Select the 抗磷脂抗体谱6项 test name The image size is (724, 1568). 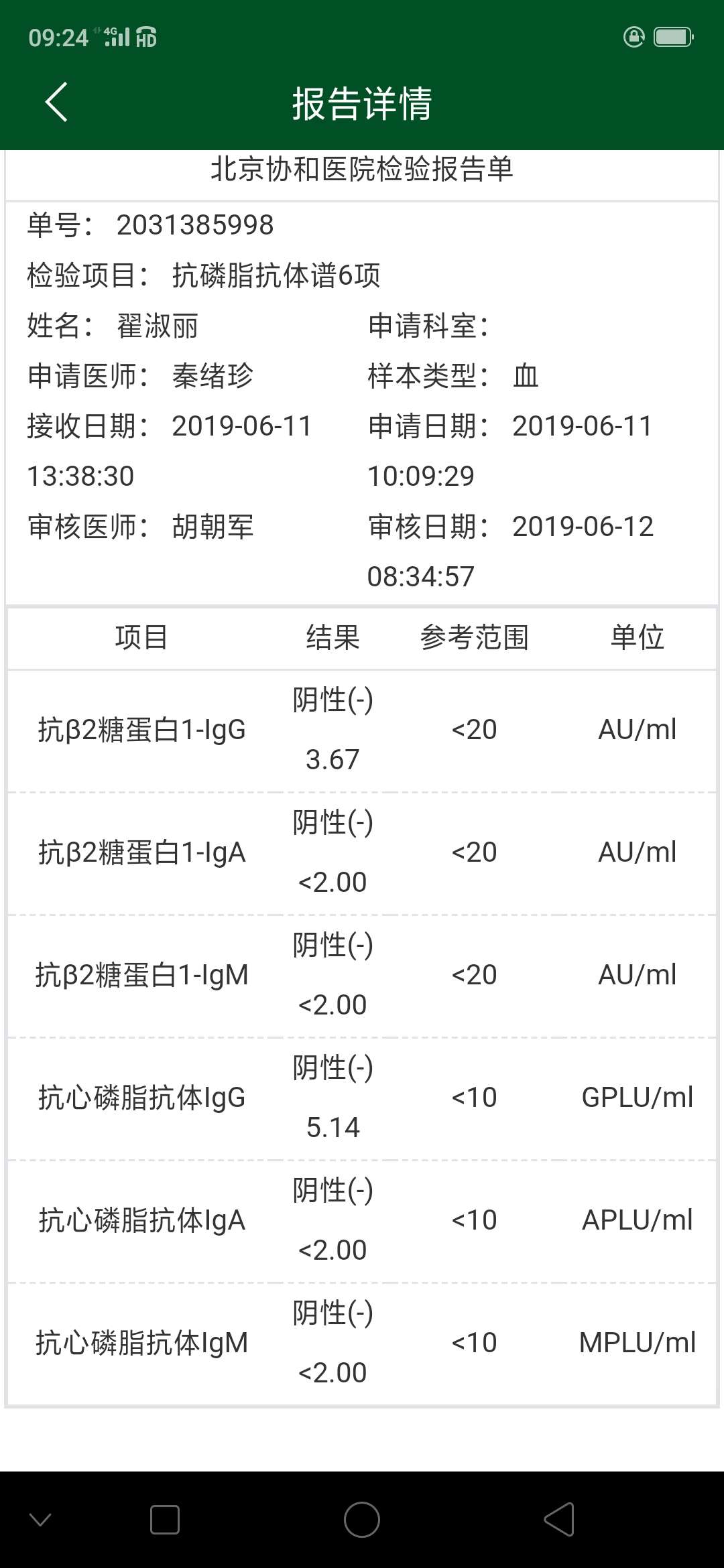pyautogui.click(x=277, y=275)
